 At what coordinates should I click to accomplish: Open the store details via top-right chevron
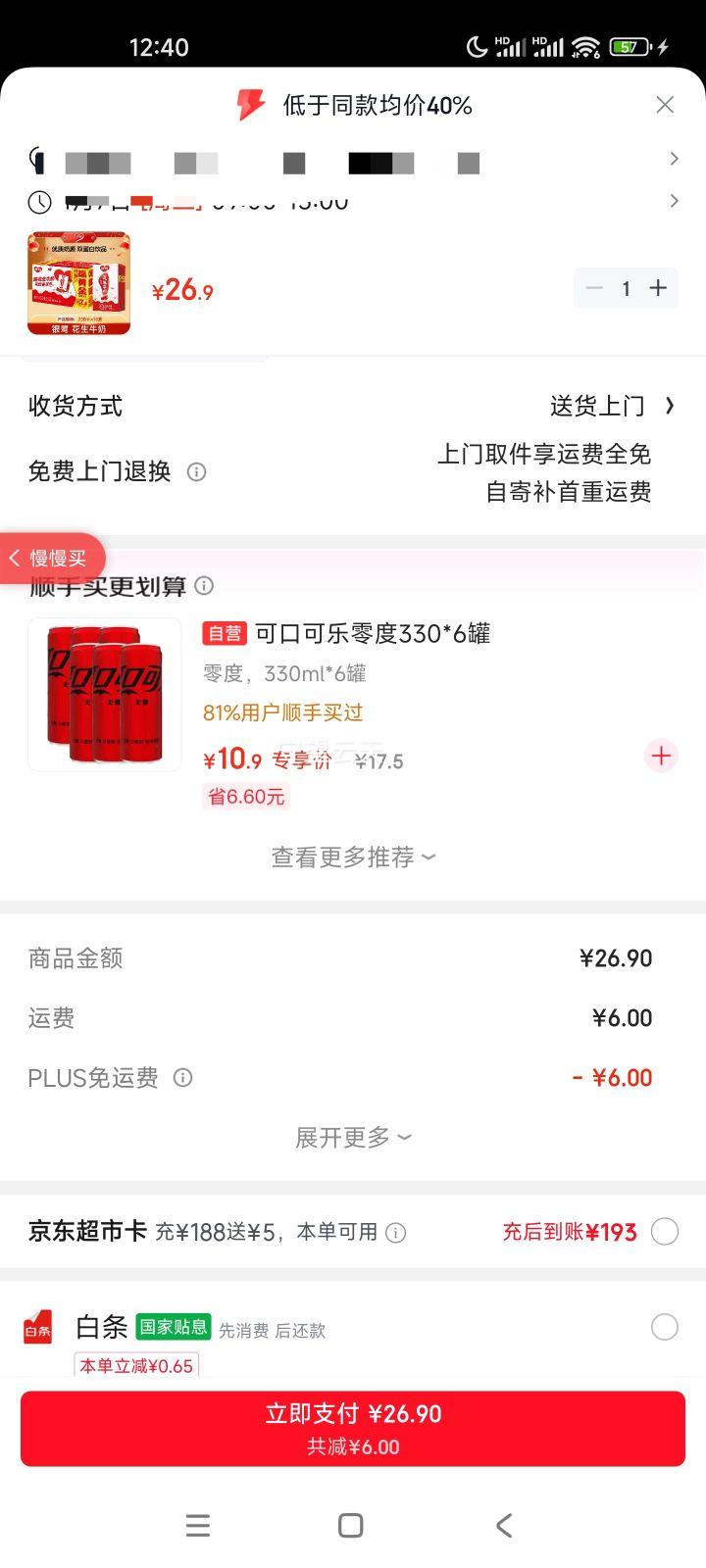(x=675, y=158)
